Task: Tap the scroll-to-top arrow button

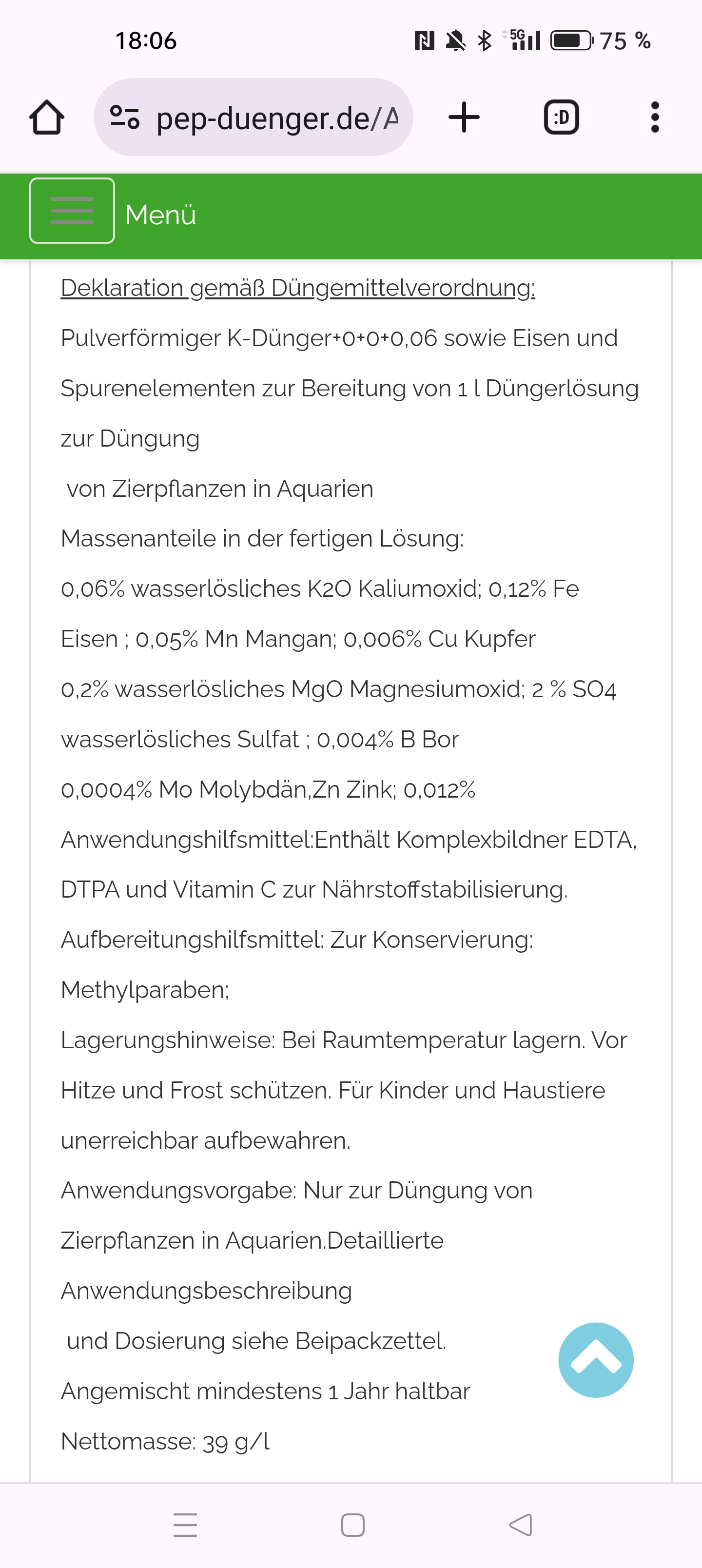Action: click(x=595, y=1360)
